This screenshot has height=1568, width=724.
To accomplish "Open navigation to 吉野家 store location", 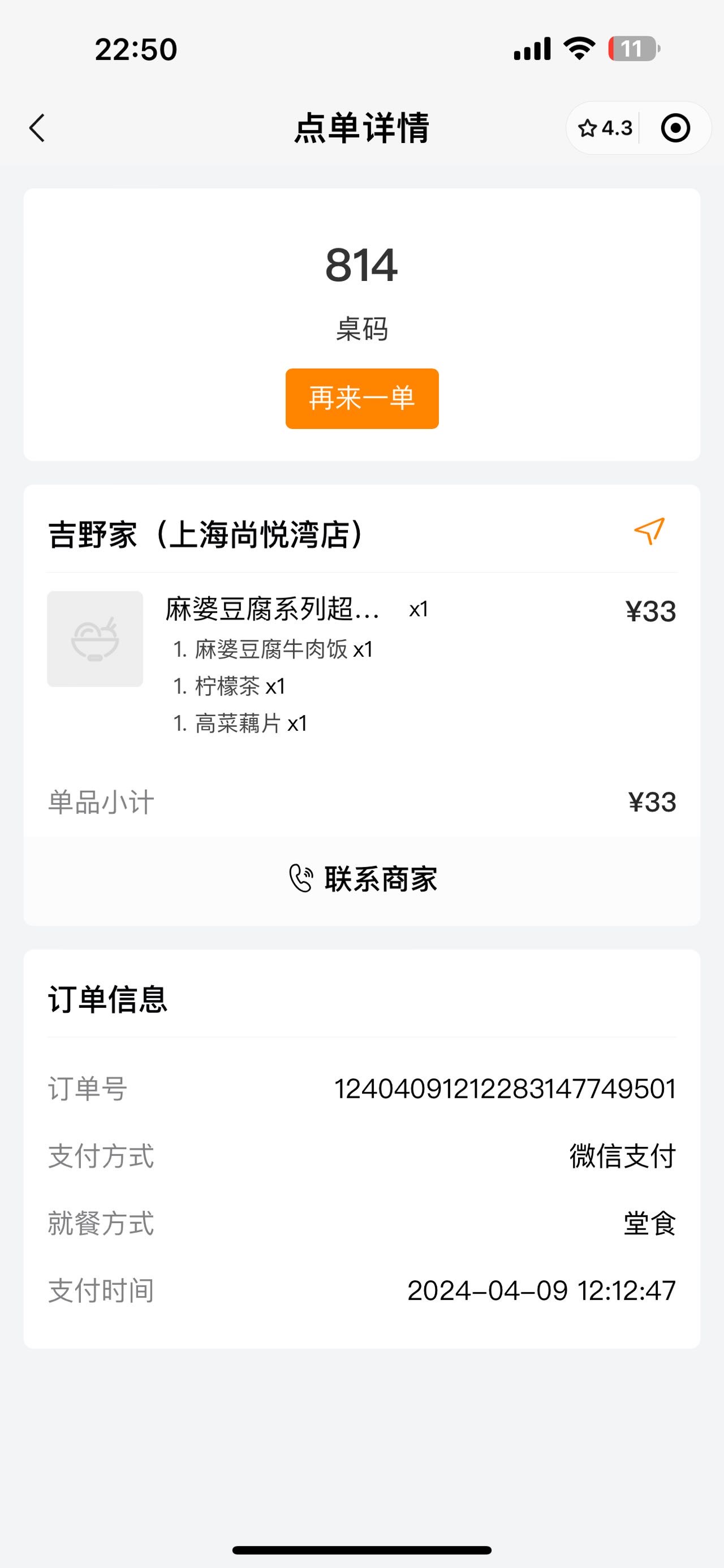I will pos(649,531).
